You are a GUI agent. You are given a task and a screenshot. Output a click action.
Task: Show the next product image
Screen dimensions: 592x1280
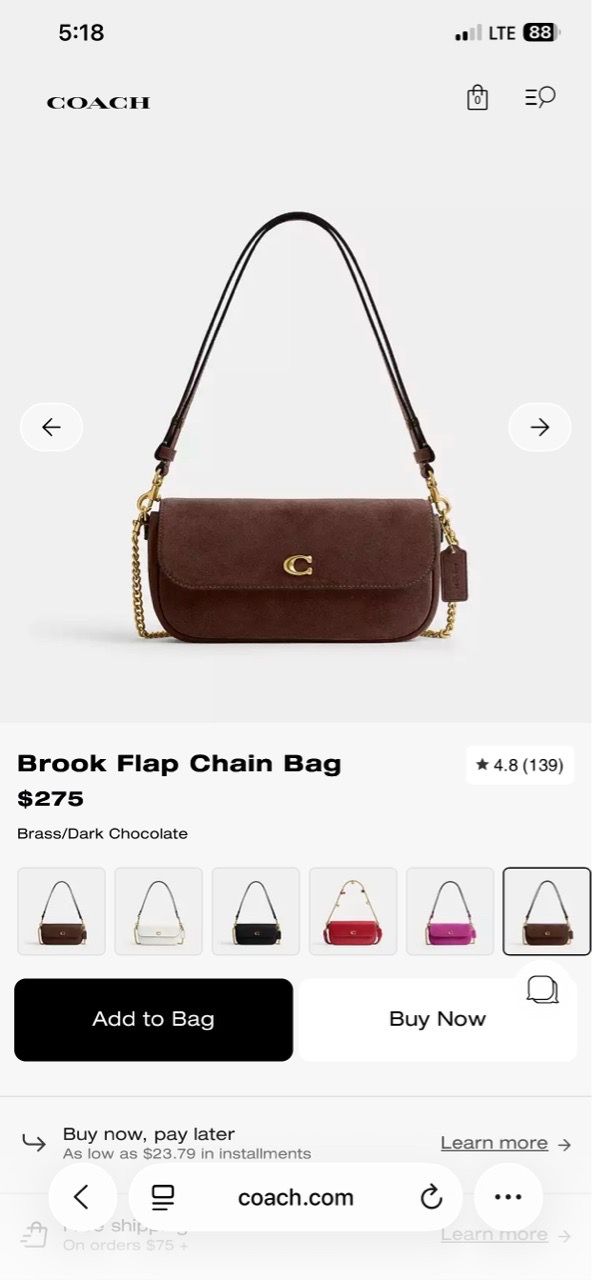[540, 427]
